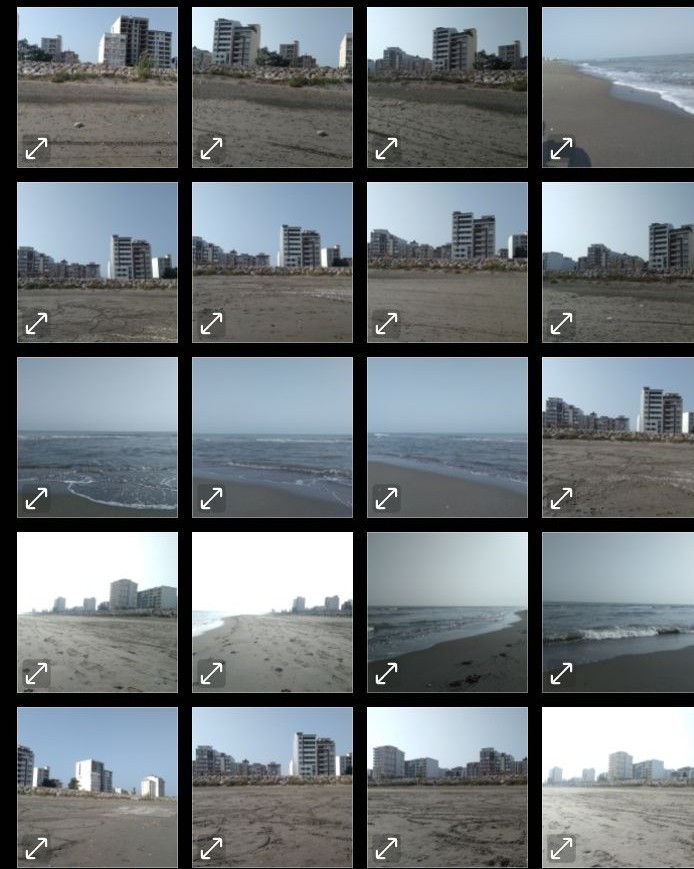Expand the sea photo with the curved foam line
This screenshot has height=869, width=694.
point(36,499)
